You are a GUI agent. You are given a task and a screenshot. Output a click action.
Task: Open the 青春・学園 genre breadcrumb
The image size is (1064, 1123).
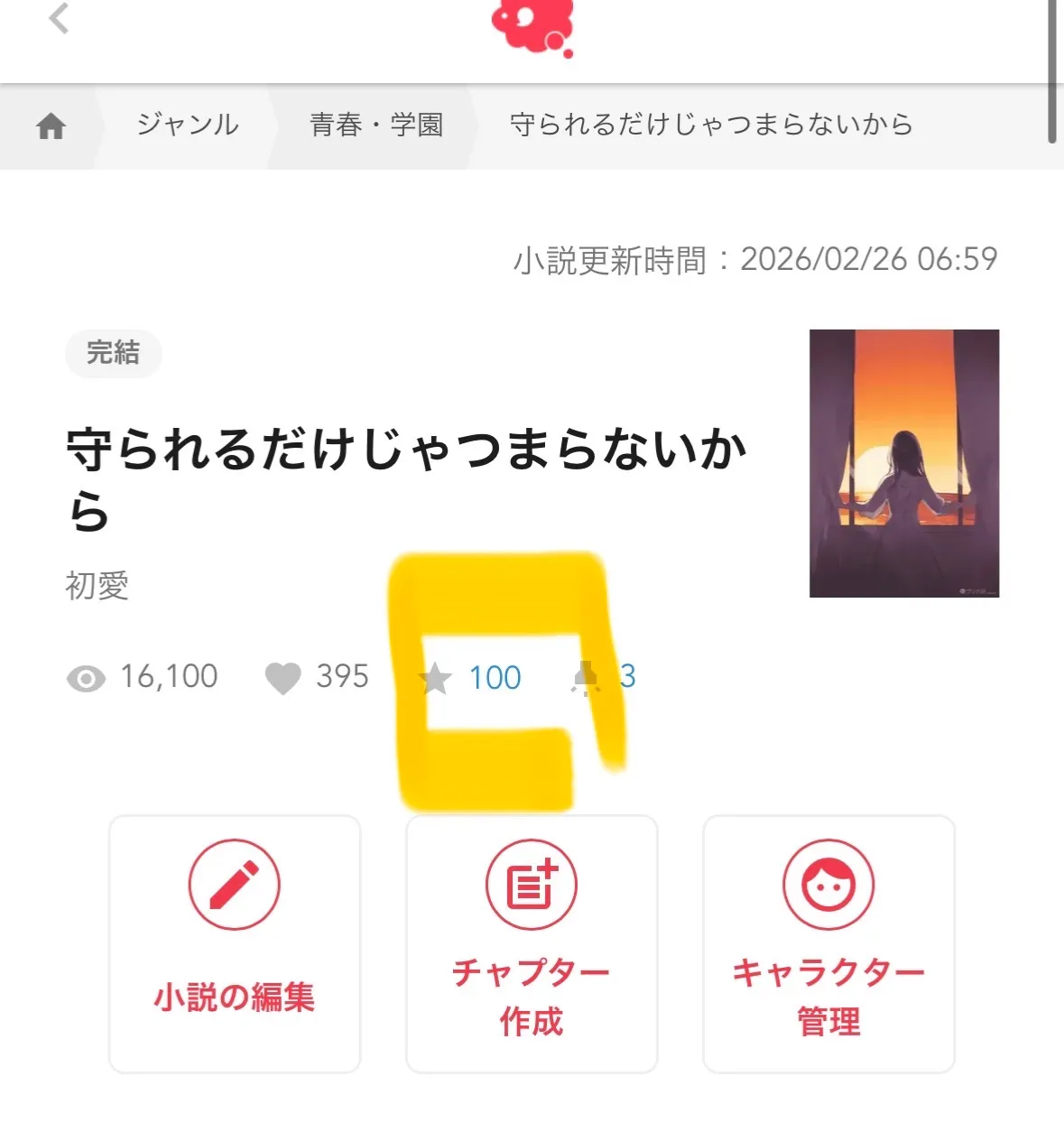tap(376, 125)
